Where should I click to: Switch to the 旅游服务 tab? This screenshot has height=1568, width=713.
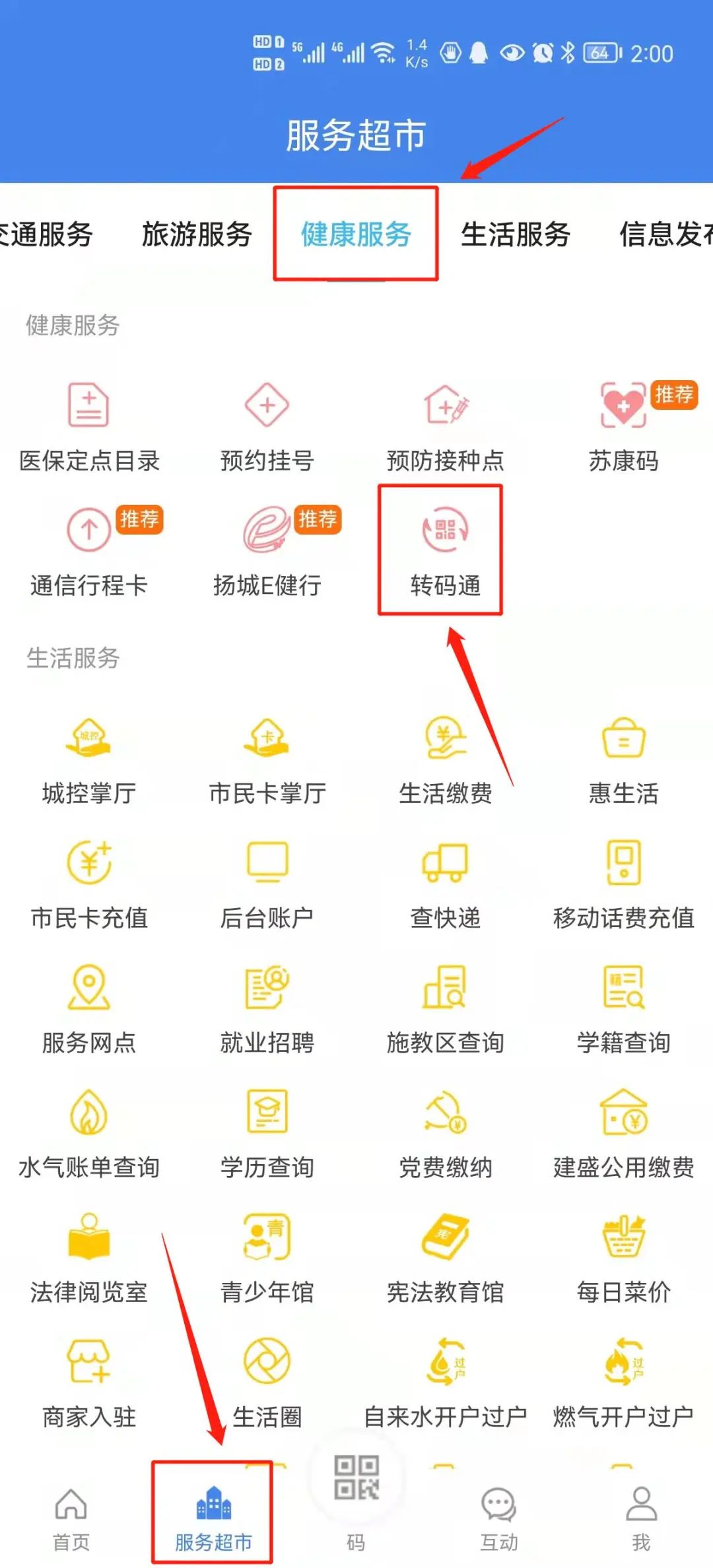click(x=197, y=234)
